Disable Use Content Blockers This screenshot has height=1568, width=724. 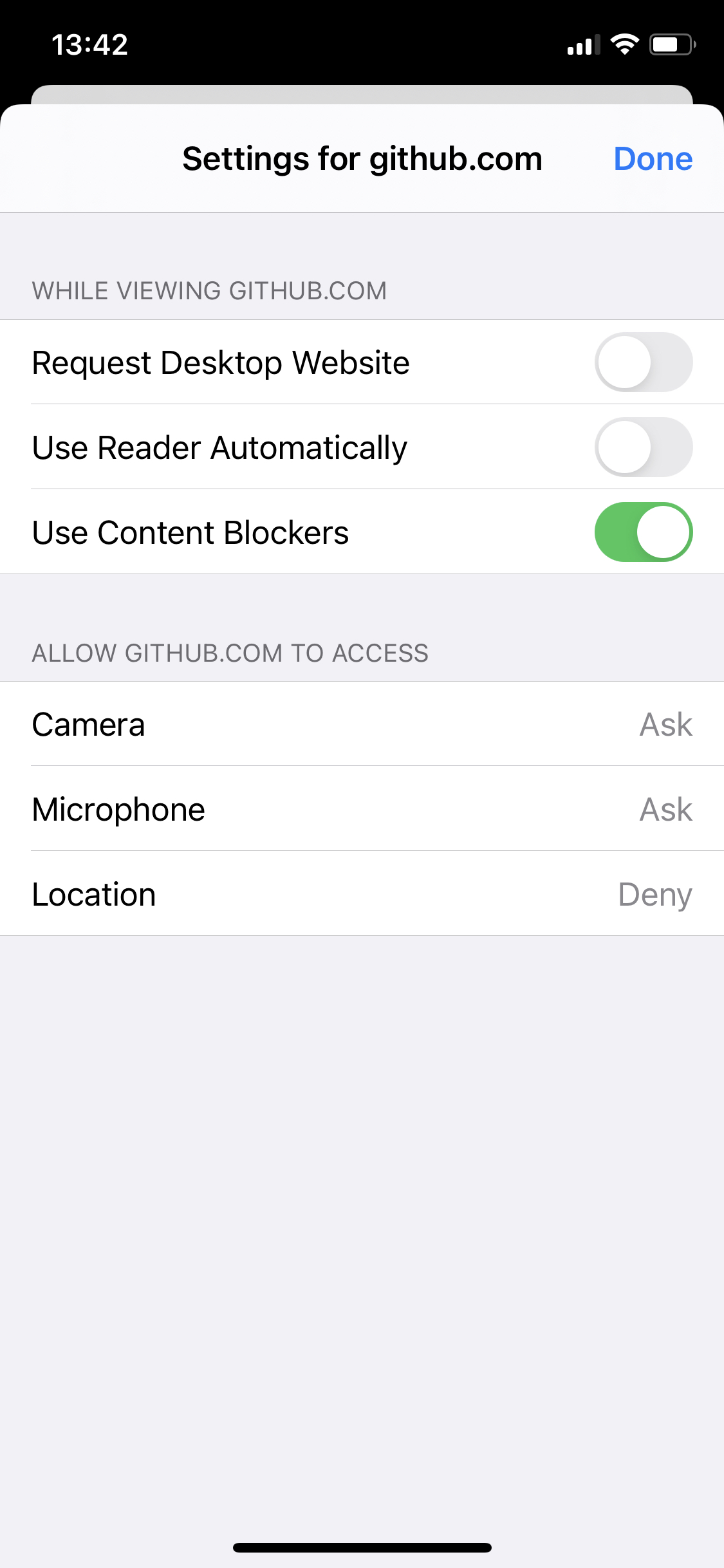[644, 532]
